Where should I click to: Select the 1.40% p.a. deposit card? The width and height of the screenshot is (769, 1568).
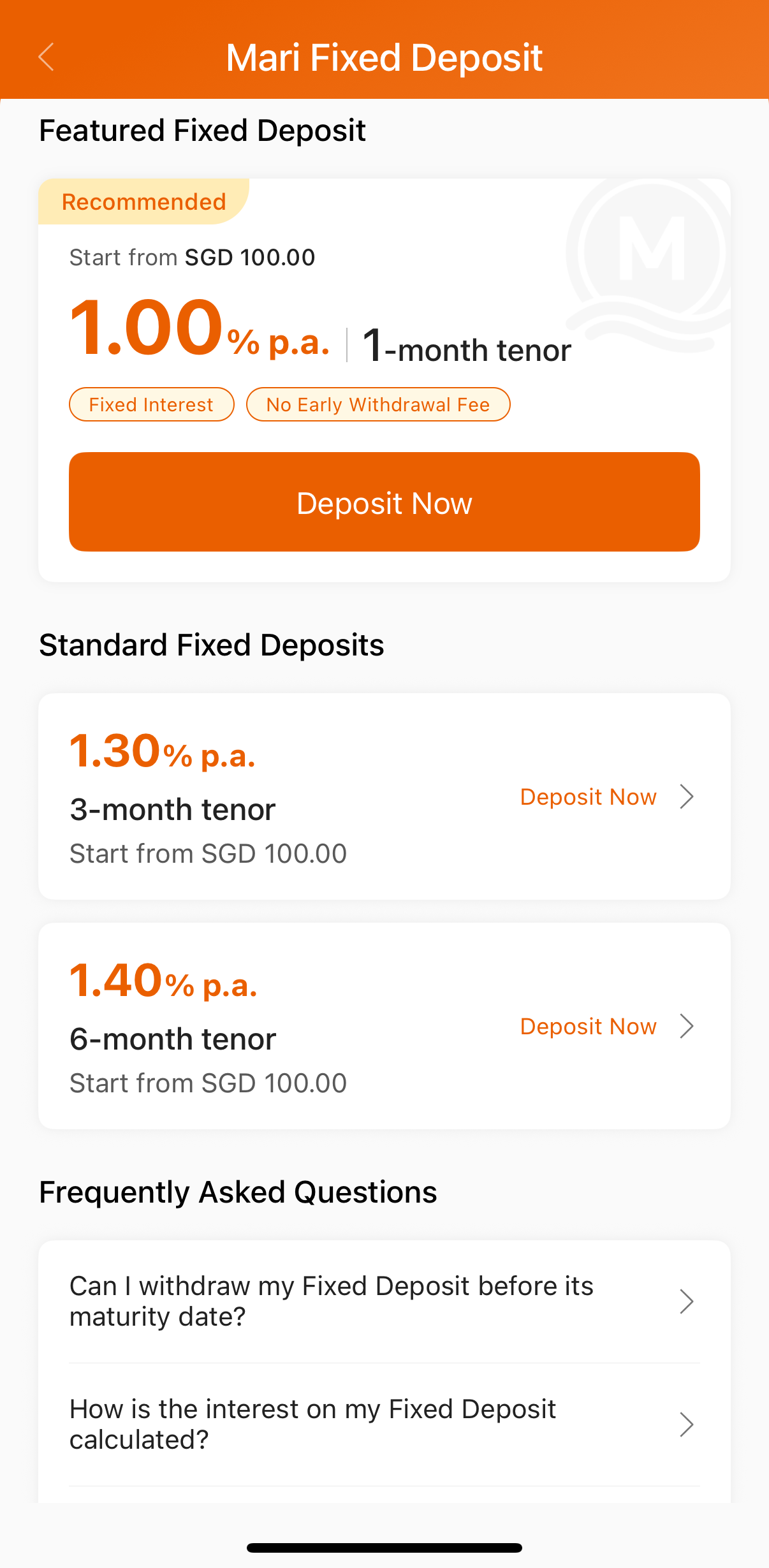click(384, 1026)
